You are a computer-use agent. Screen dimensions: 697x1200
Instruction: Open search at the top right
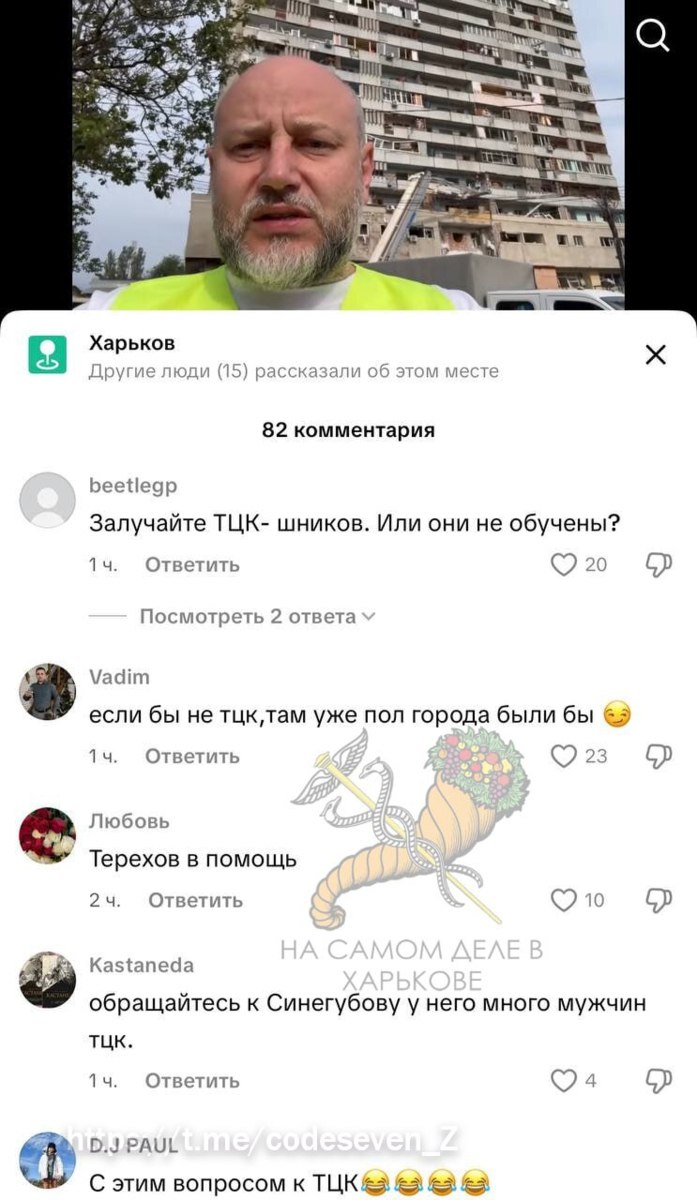pos(653,36)
